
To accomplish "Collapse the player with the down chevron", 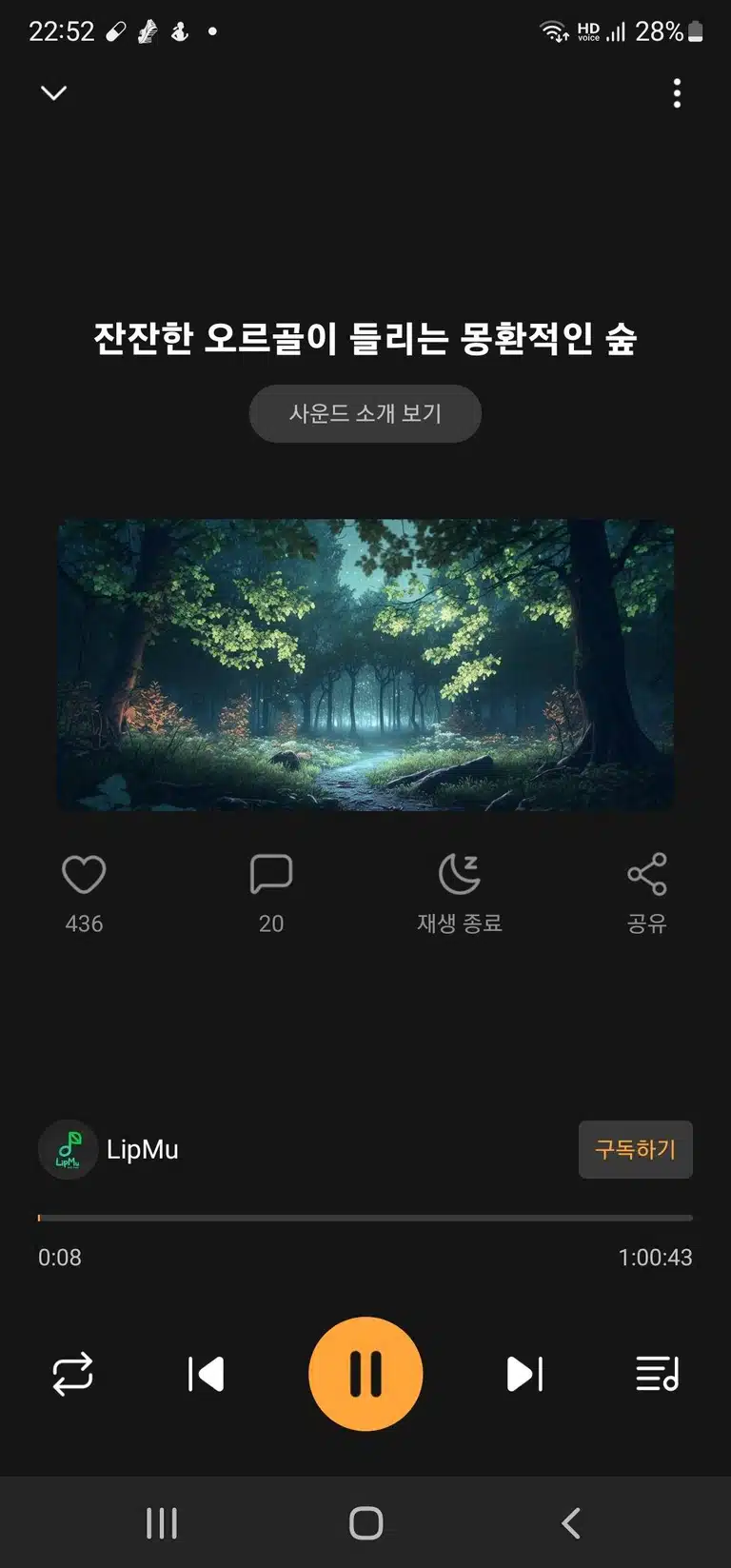I will 53,93.
